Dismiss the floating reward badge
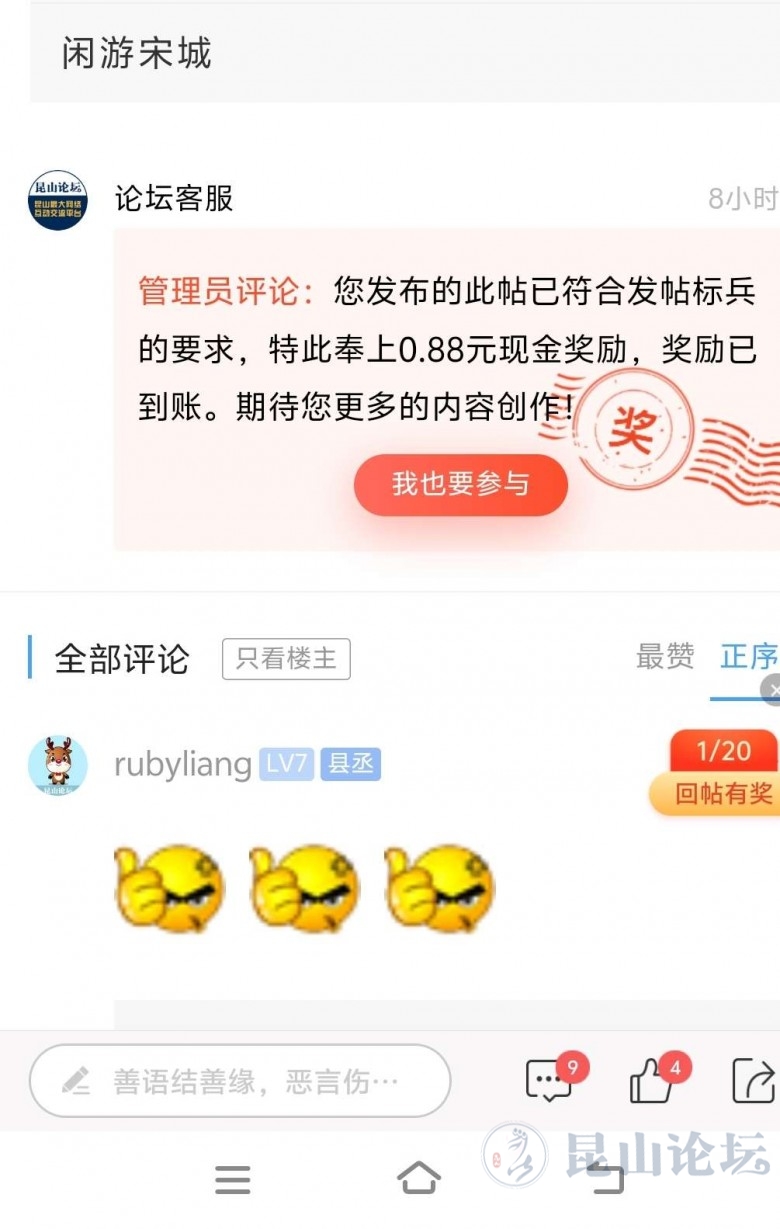The width and height of the screenshot is (780, 1229). pos(772,690)
